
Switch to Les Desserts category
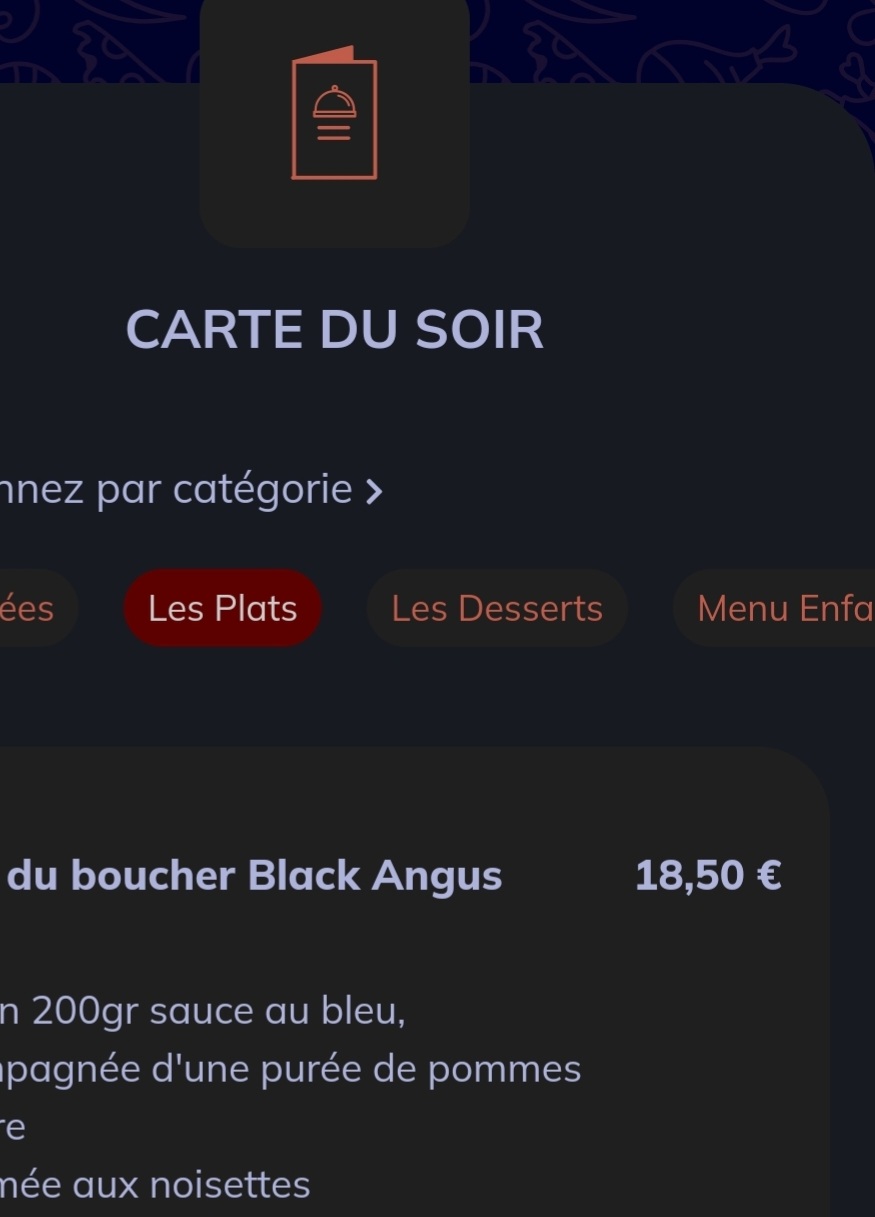pos(497,608)
